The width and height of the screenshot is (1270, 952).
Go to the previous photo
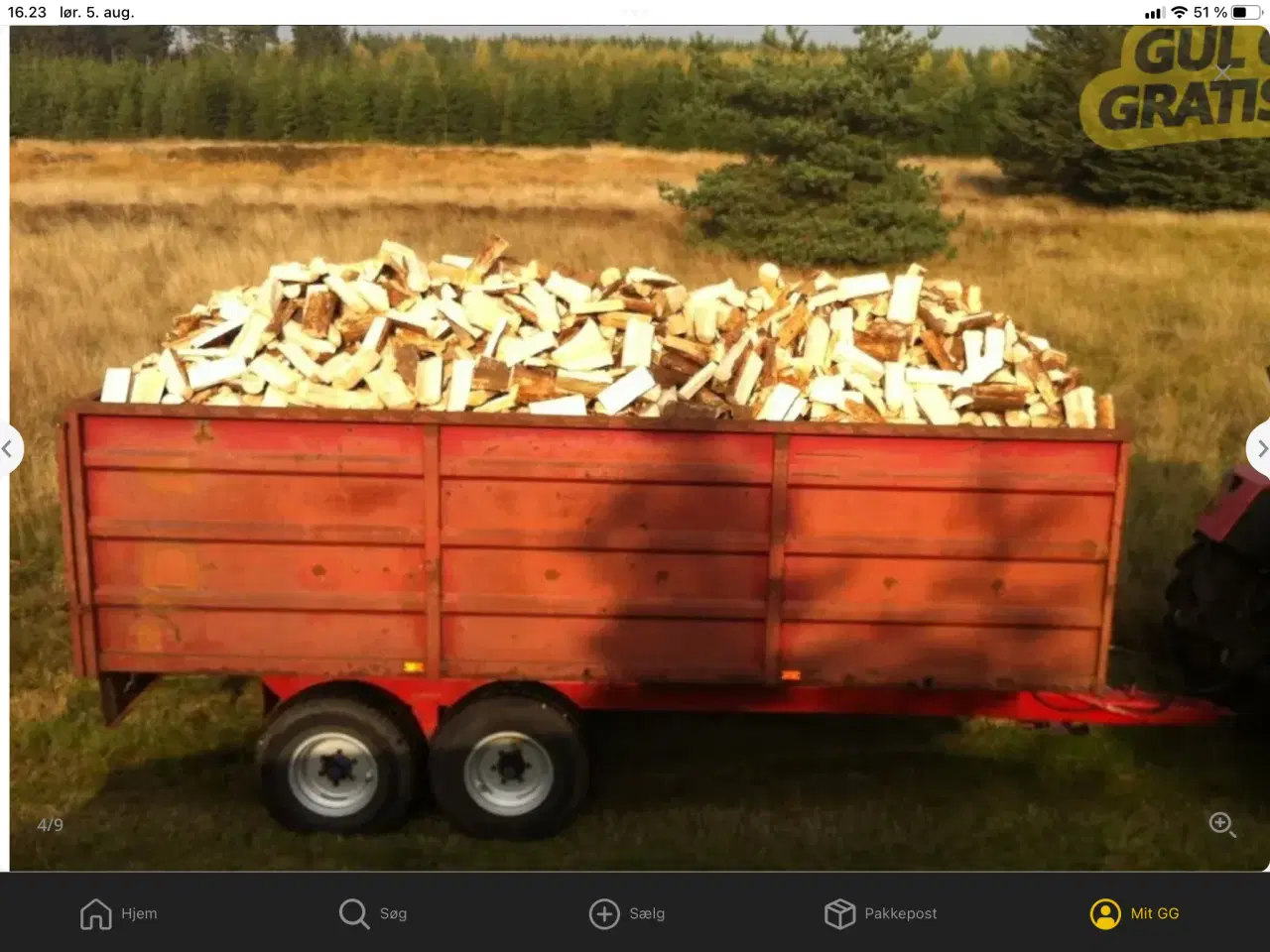[x=8, y=449]
